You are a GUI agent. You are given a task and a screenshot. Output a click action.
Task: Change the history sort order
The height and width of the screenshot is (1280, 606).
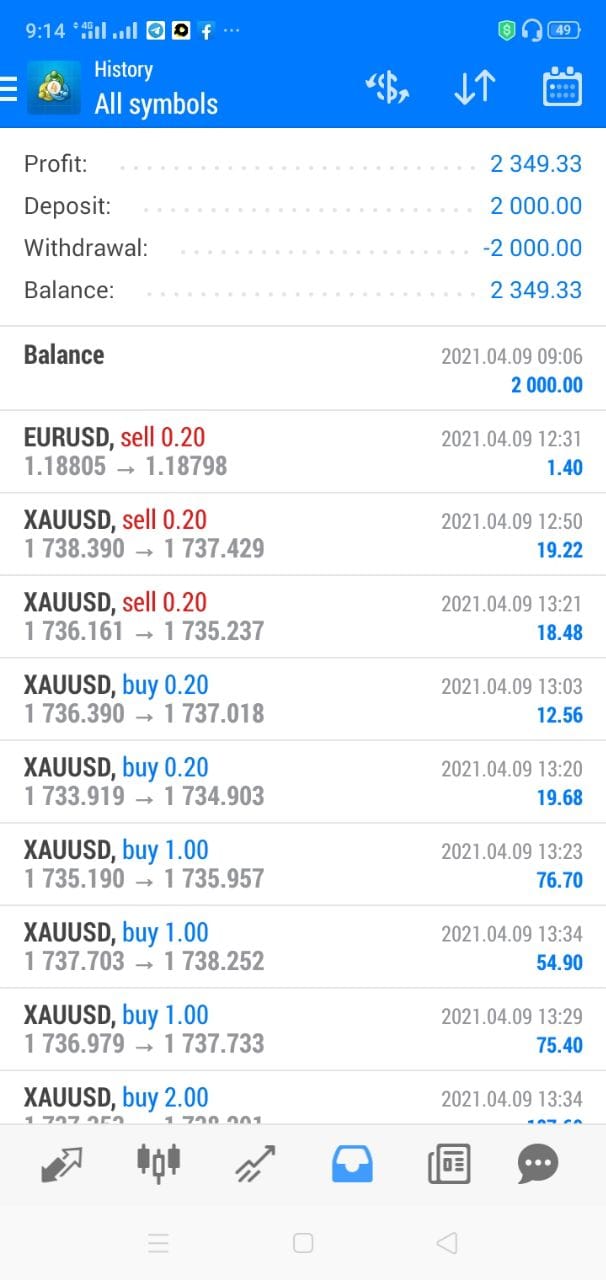(474, 88)
